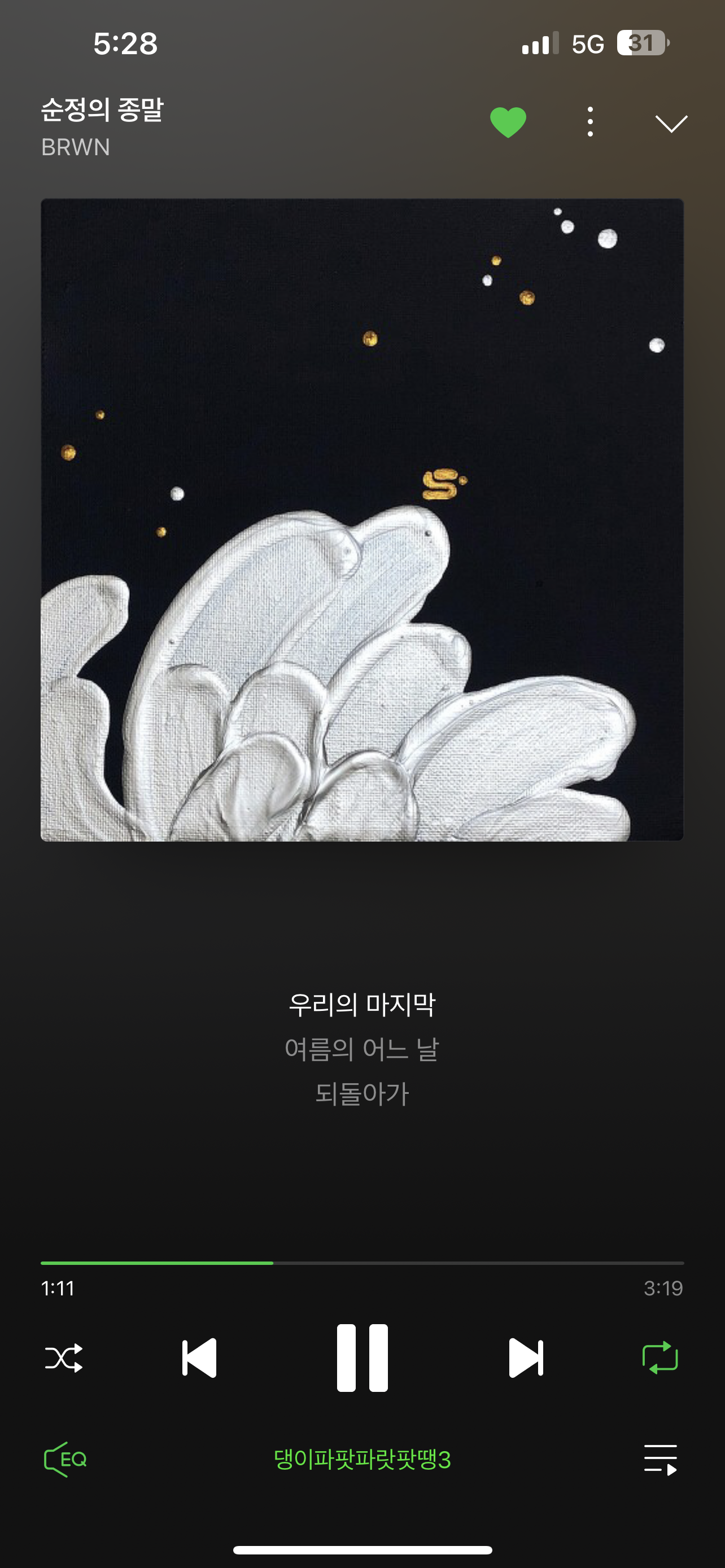Open the artist BRWN
725x1568 pixels.
[x=76, y=147]
